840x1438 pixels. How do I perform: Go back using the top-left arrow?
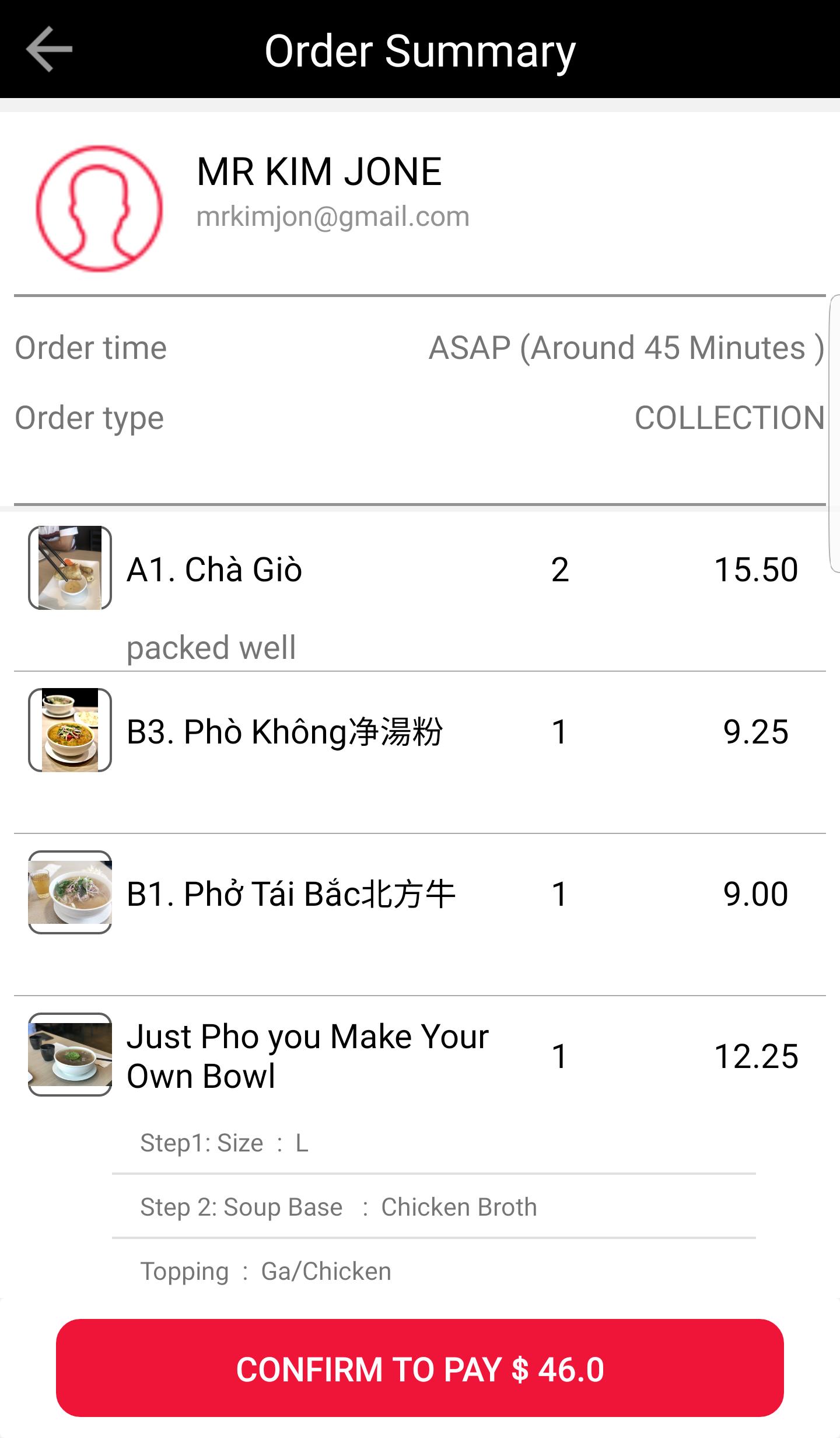click(x=50, y=50)
